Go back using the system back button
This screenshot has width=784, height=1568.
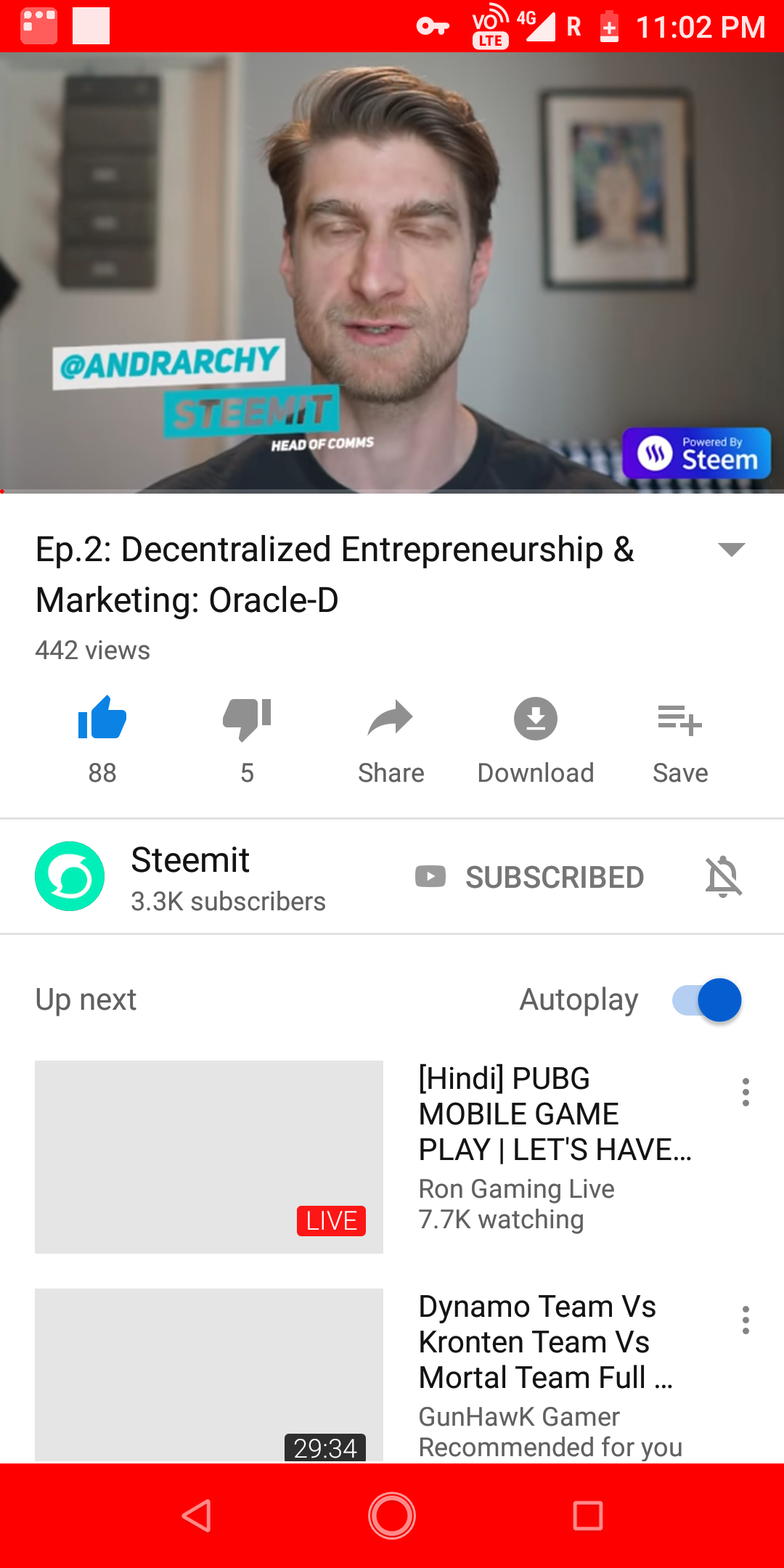coord(196,1516)
